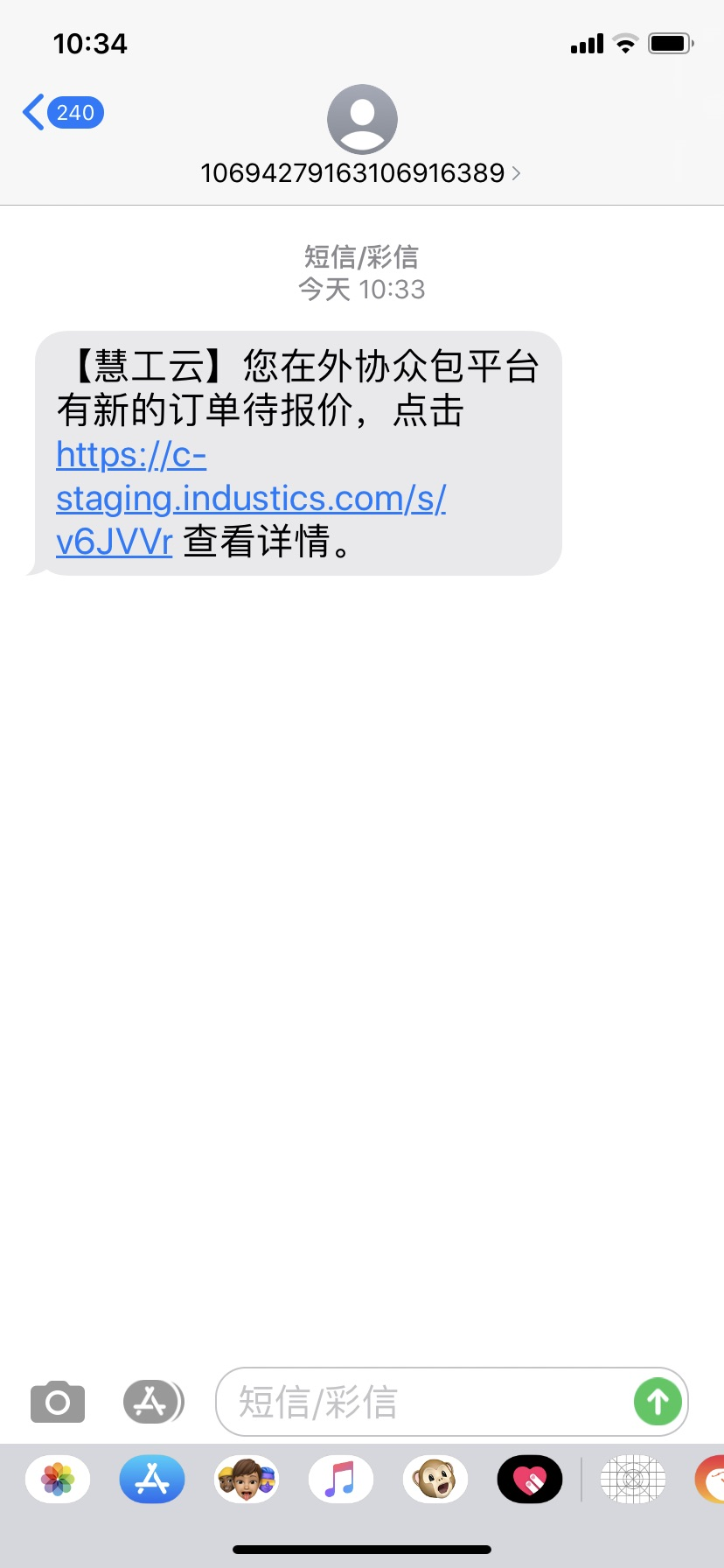Image resolution: width=724 pixels, height=1568 pixels.
Task: Open the Memoji Stickers icon
Action: click(246, 1479)
